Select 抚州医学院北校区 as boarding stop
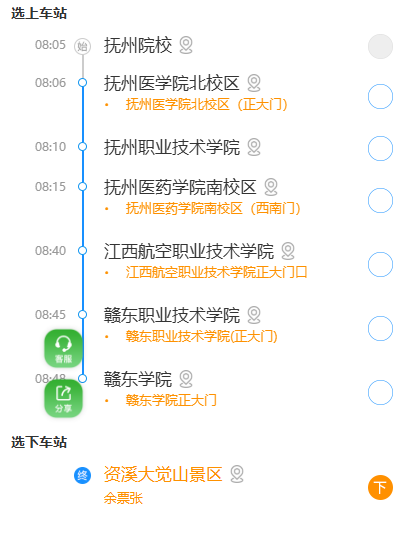The width and height of the screenshot is (406, 536). coord(380,97)
